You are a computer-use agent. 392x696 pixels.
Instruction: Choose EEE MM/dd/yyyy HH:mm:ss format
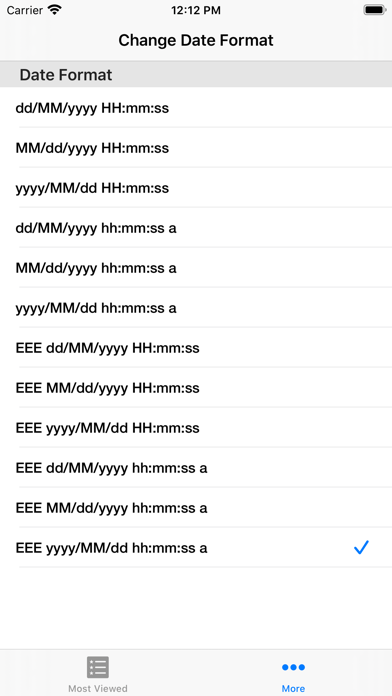(x=196, y=388)
